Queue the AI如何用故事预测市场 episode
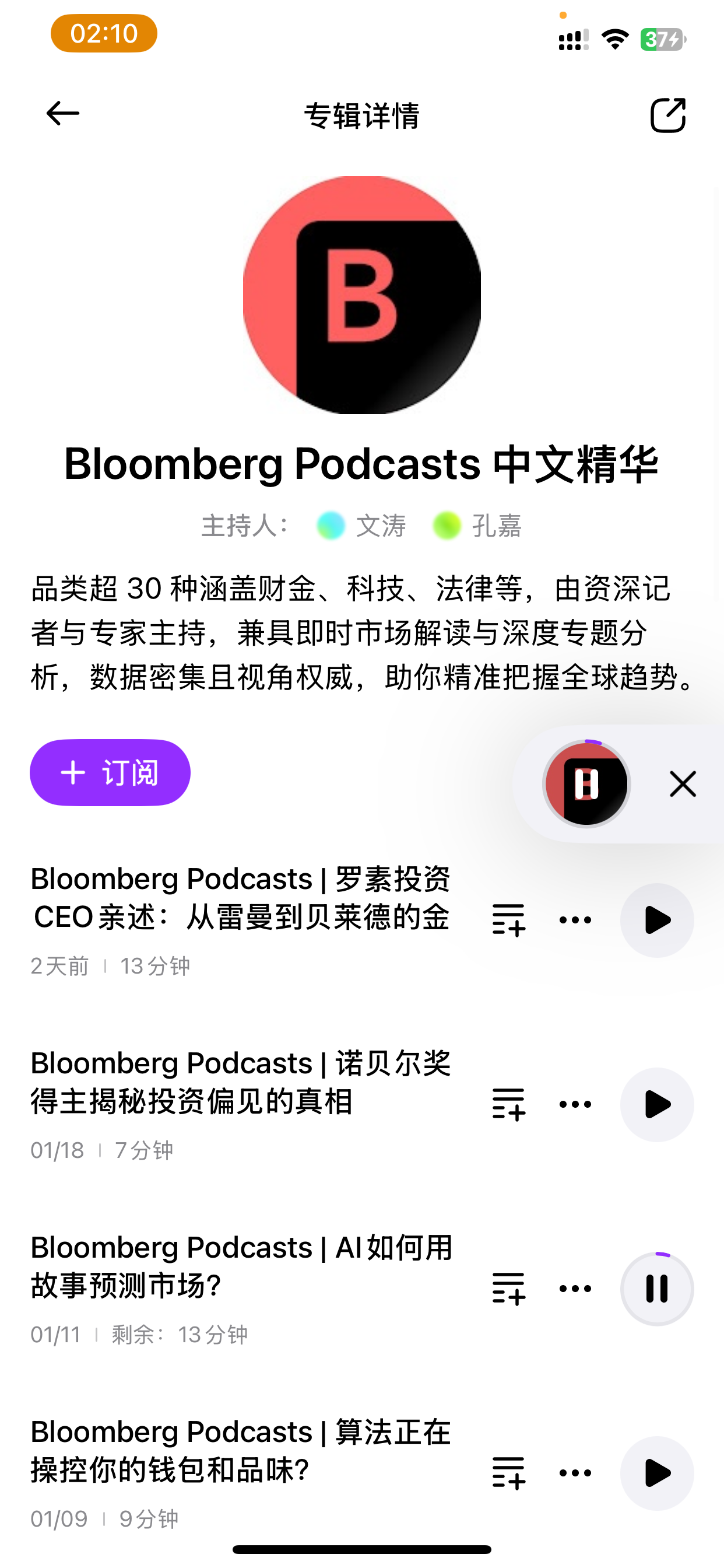724x1568 pixels. (508, 1289)
